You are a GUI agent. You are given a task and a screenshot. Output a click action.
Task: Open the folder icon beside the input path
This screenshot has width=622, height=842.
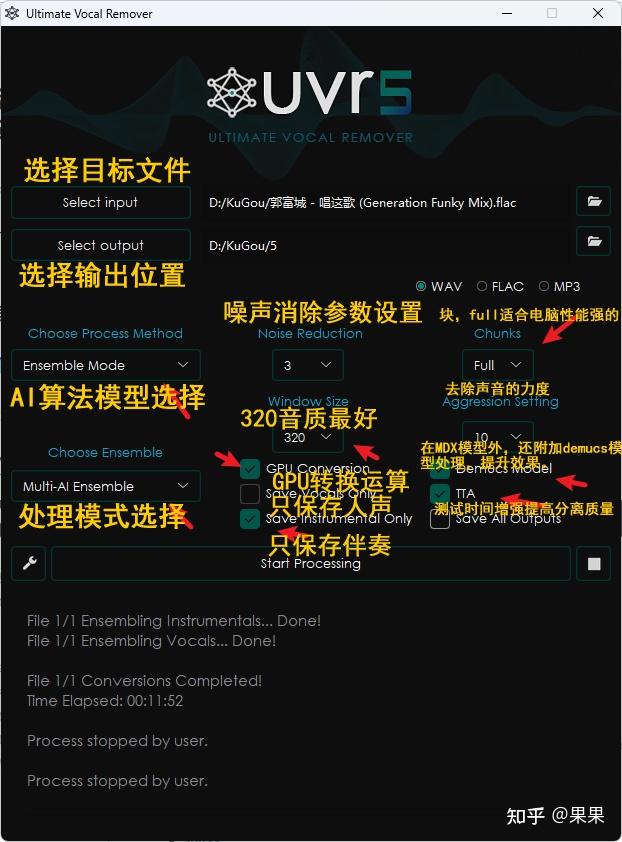(594, 201)
